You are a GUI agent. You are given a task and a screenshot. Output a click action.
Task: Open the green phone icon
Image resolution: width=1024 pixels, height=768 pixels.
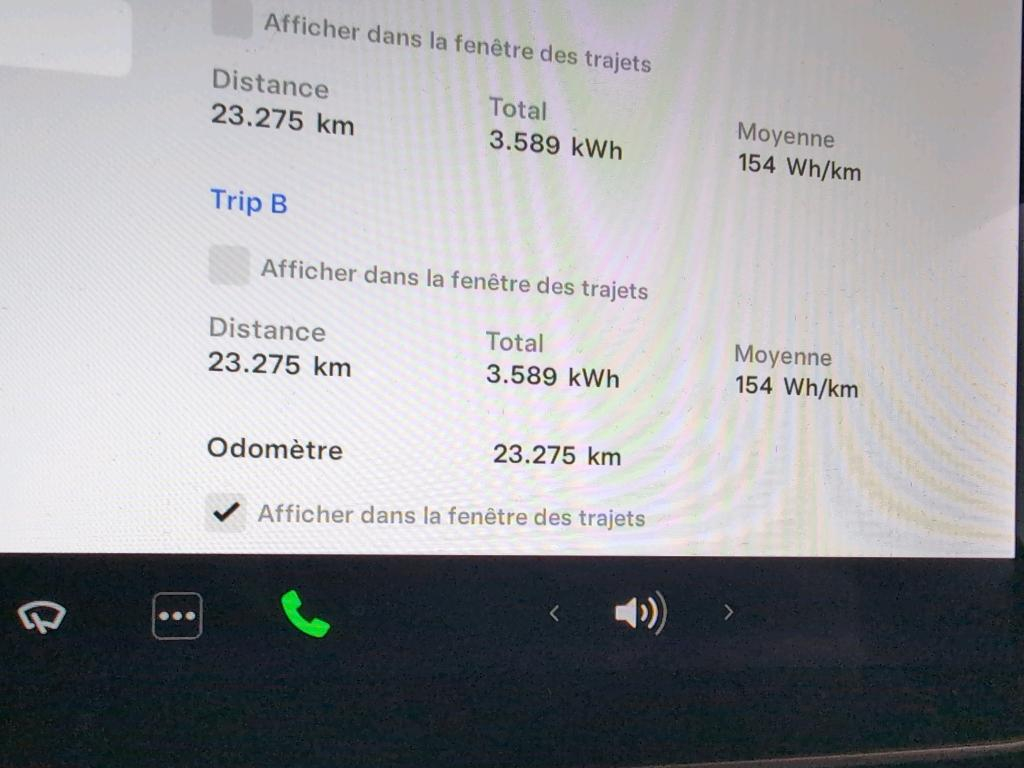point(304,613)
